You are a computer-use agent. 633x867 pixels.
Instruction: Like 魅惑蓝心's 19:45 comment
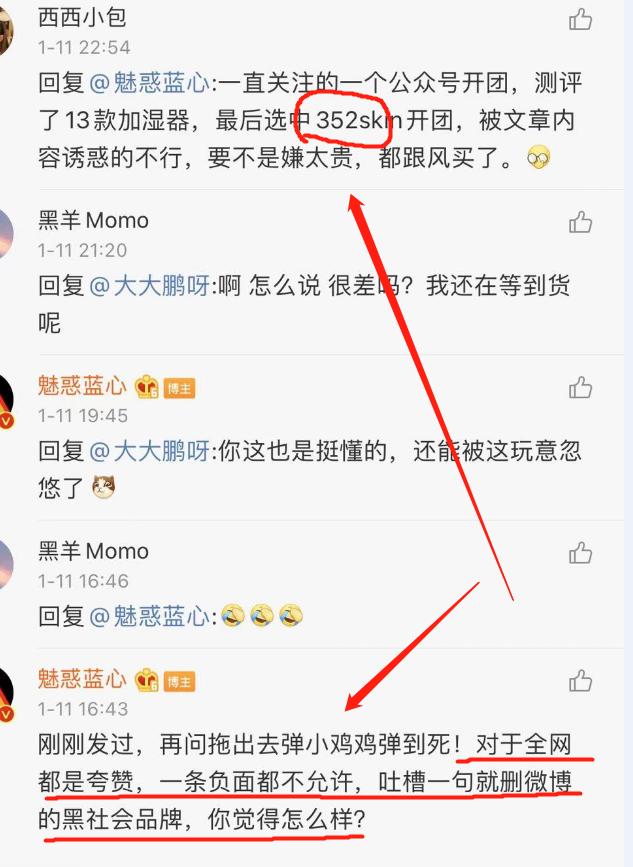click(x=580, y=387)
